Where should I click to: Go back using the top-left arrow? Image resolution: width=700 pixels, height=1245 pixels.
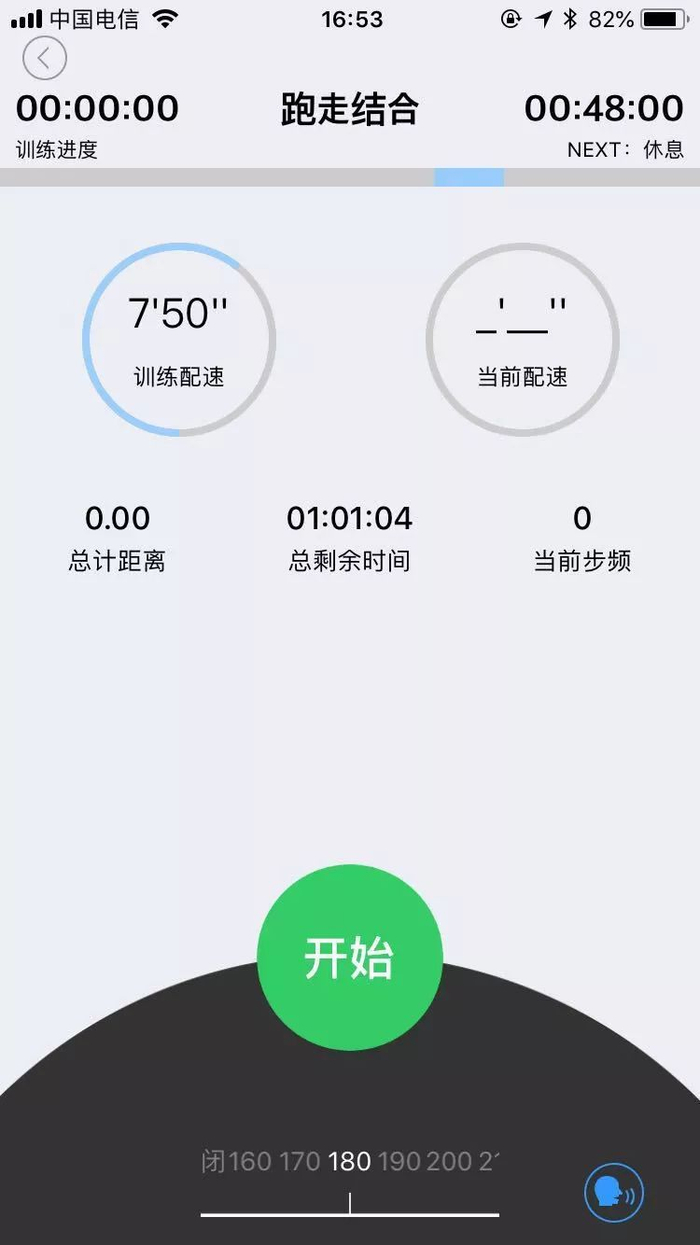click(44, 59)
